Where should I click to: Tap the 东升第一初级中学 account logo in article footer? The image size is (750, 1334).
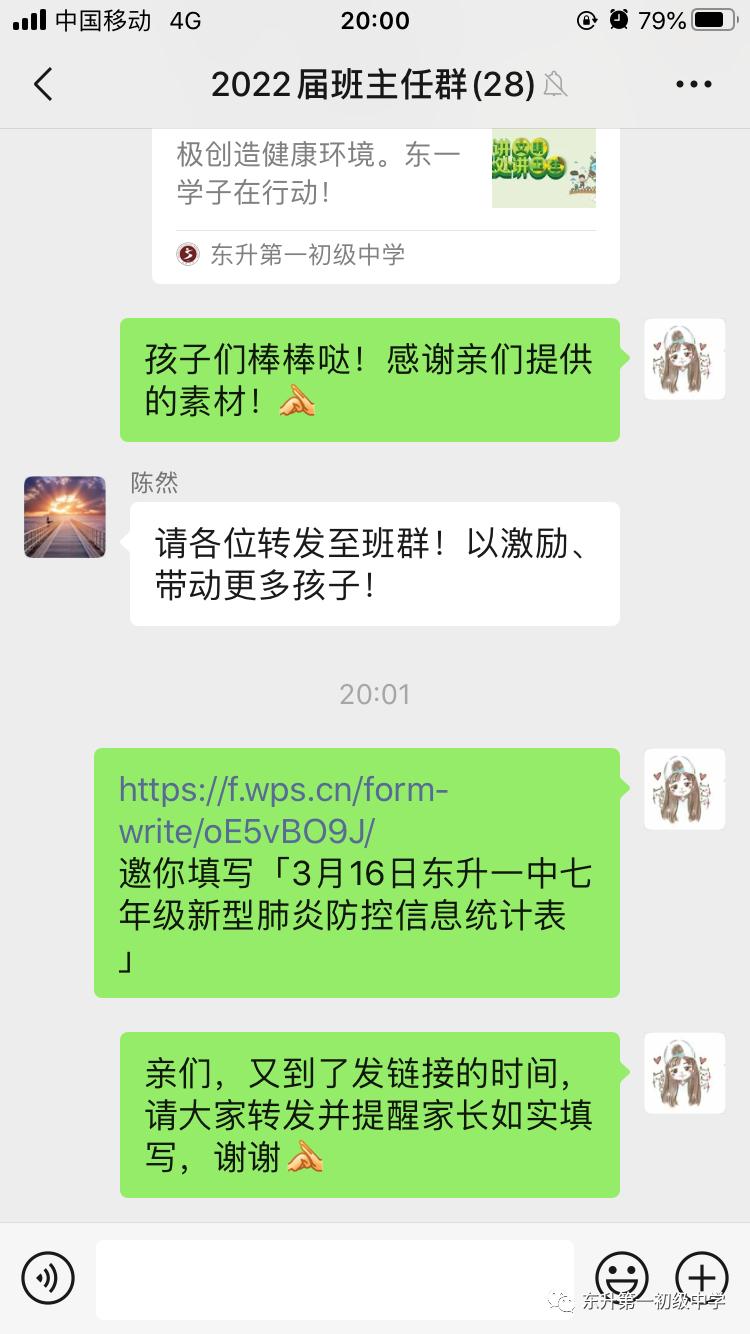[186, 254]
